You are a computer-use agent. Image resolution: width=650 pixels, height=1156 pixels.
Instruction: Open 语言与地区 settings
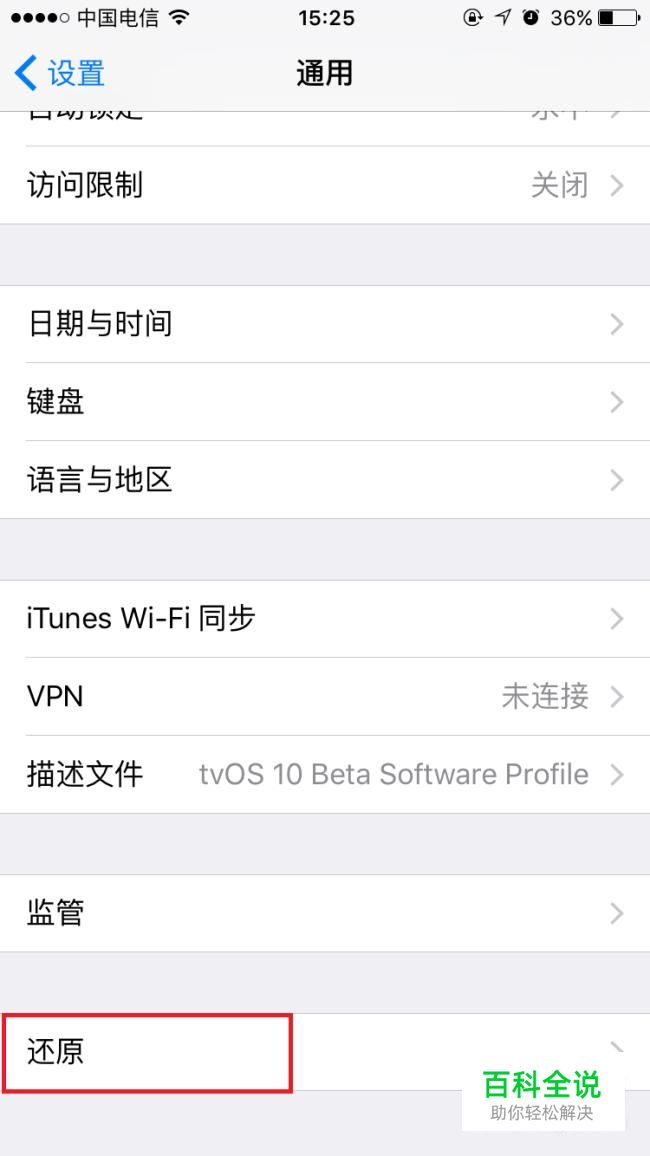click(325, 480)
